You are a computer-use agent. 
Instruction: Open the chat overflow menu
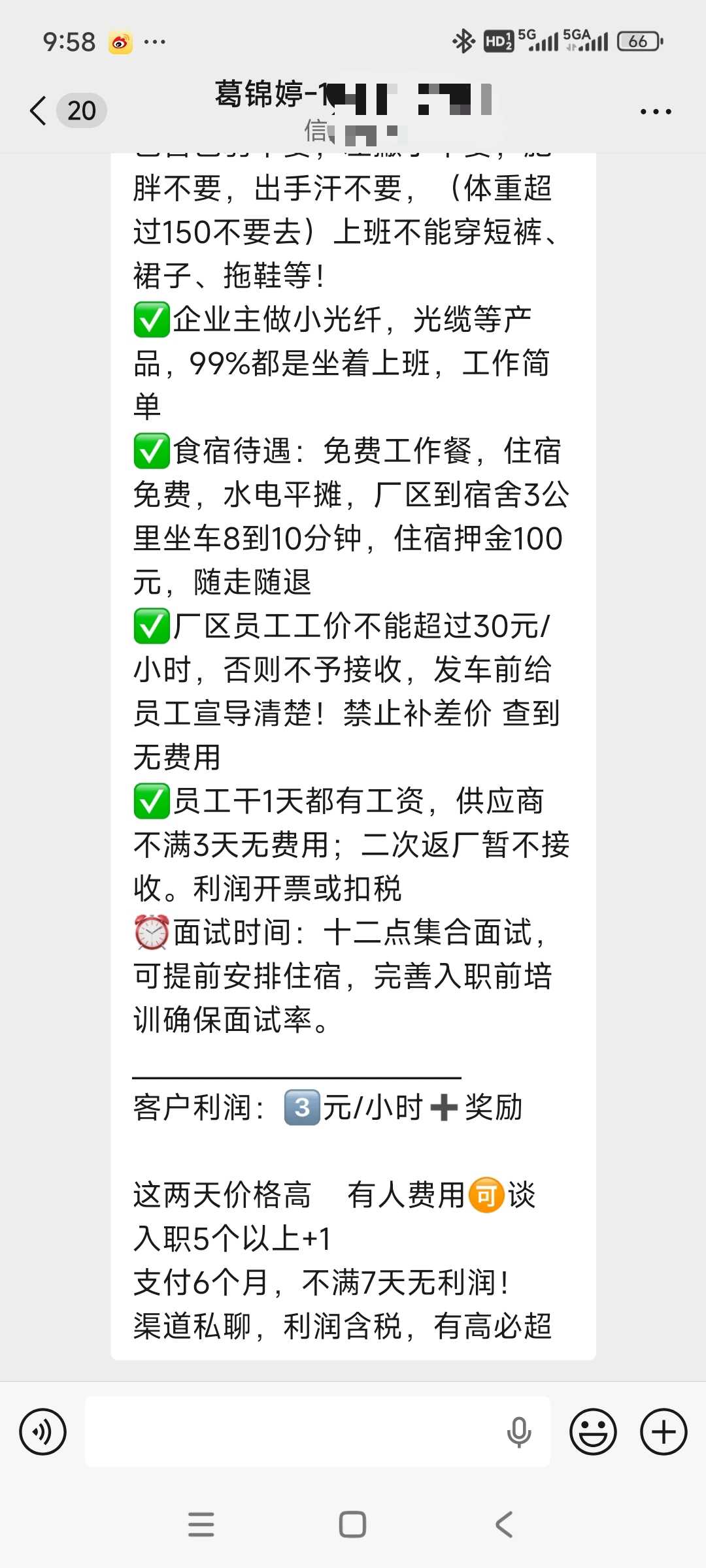[x=656, y=112]
